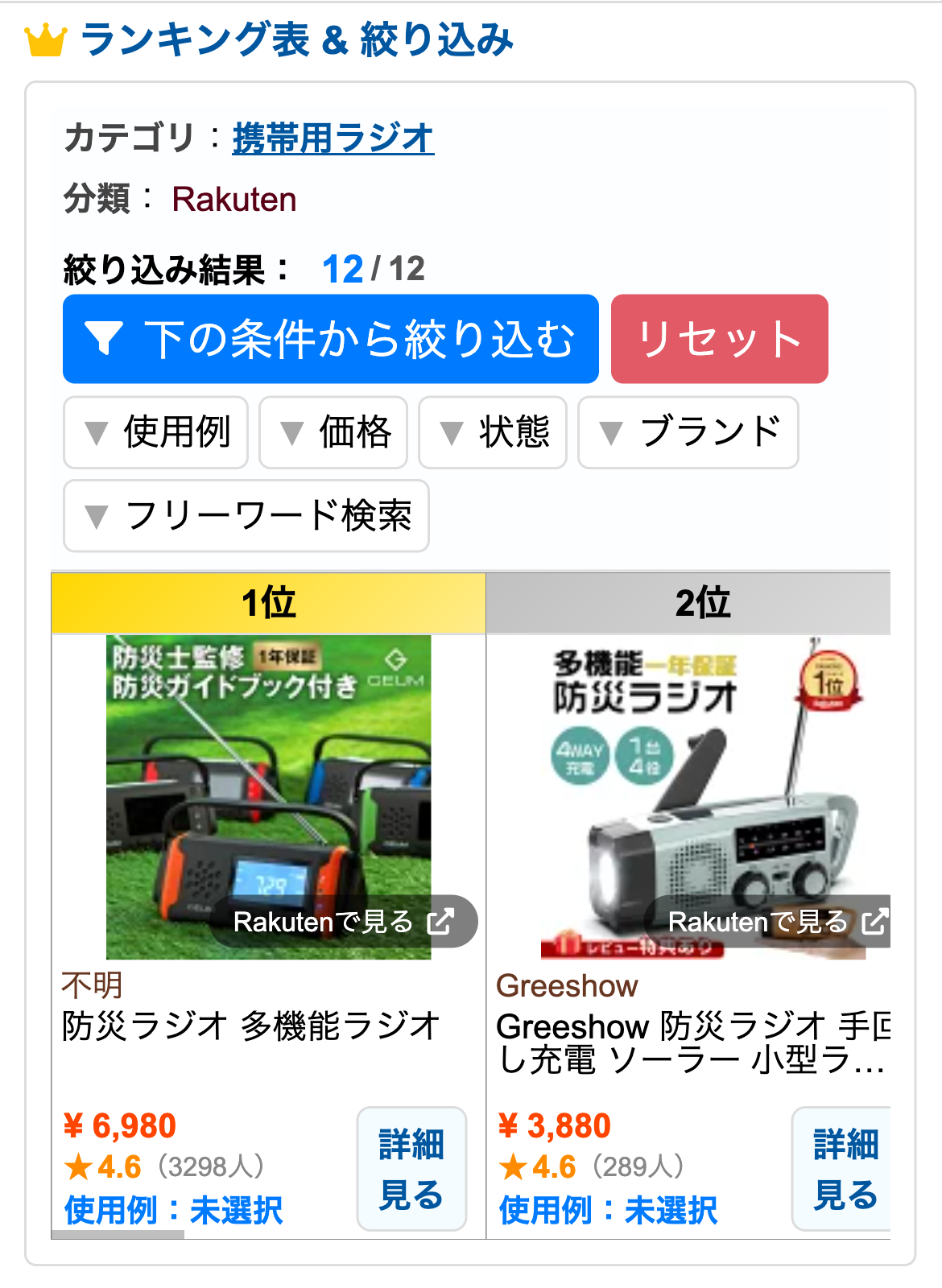Open the 携帯用ラジオ category link

[x=333, y=138]
